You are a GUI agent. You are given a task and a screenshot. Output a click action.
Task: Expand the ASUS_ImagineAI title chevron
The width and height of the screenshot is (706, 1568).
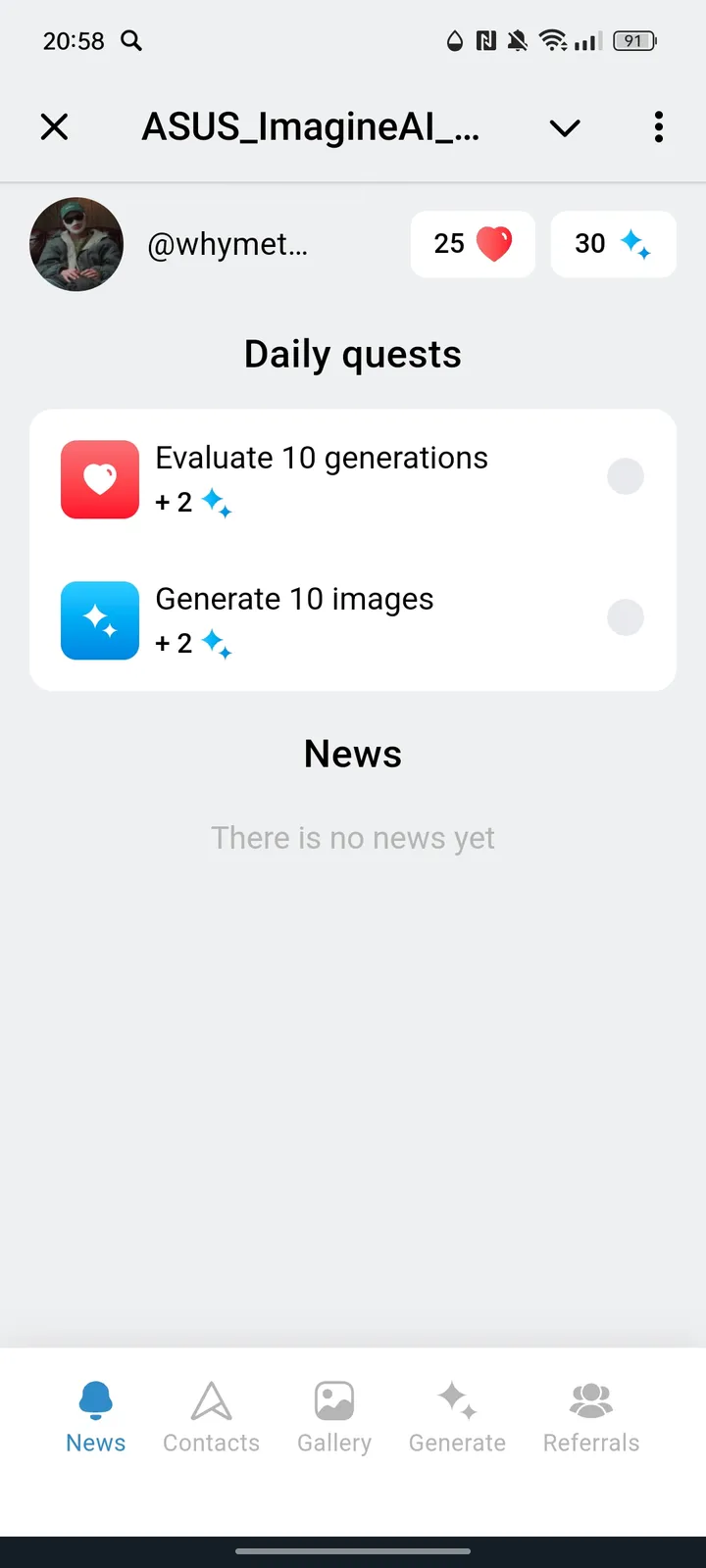click(x=564, y=127)
